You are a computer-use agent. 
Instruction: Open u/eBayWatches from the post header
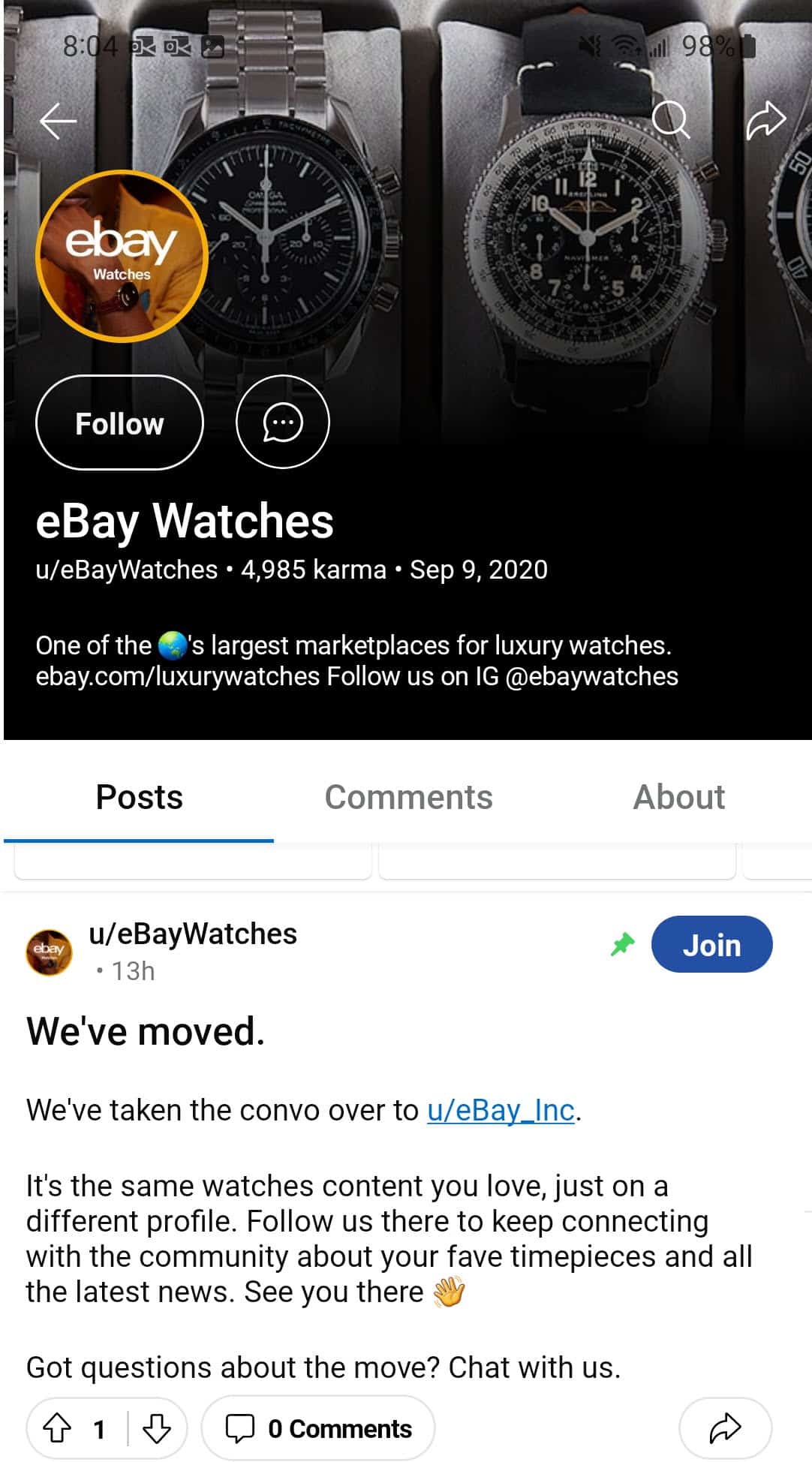(193, 934)
